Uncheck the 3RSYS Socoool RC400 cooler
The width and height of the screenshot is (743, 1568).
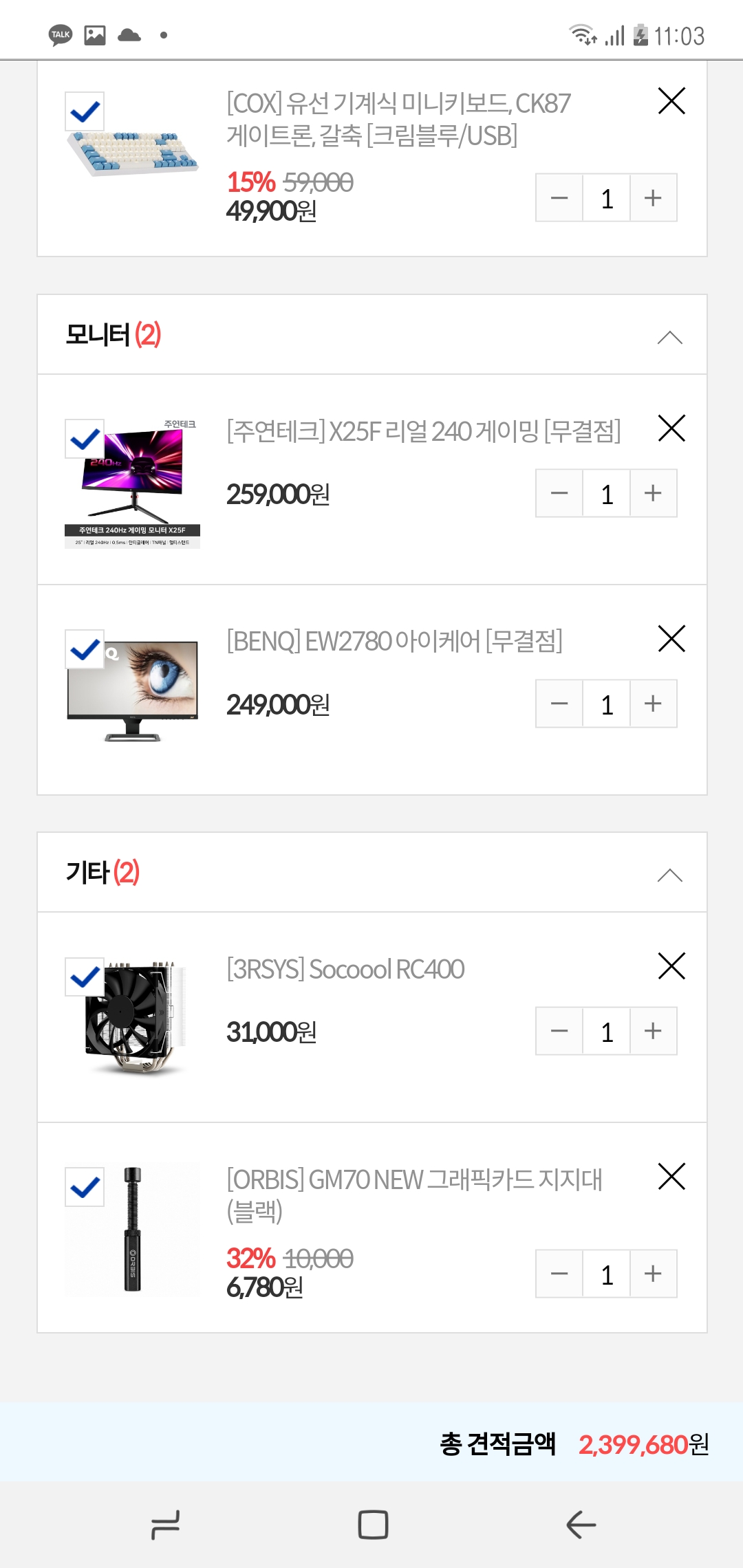pyautogui.click(x=85, y=977)
